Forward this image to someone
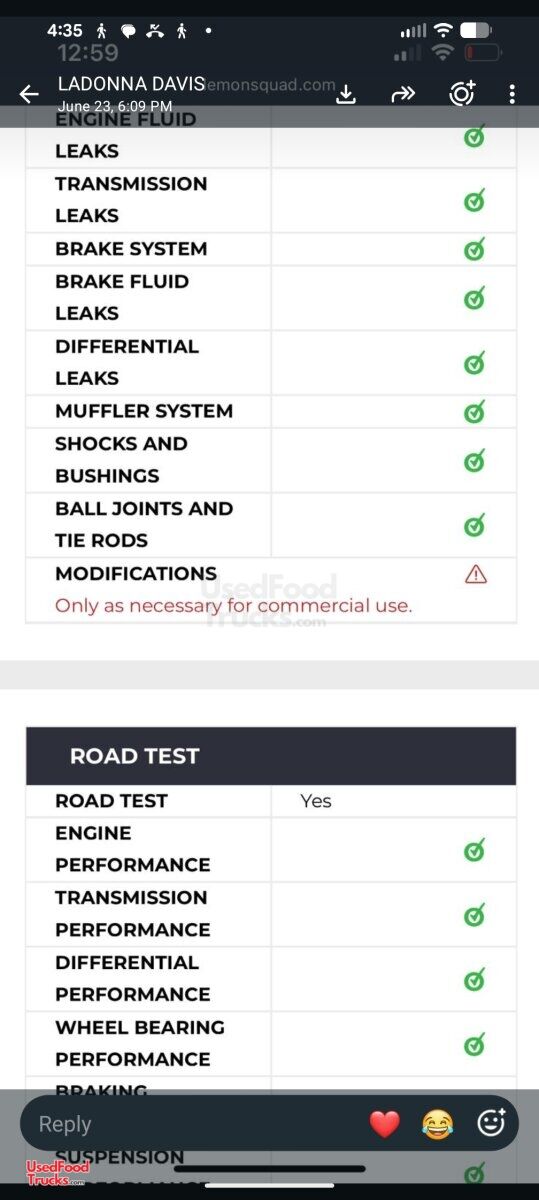The width and height of the screenshot is (539, 1200). pyautogui.click(x=402, y=94)
